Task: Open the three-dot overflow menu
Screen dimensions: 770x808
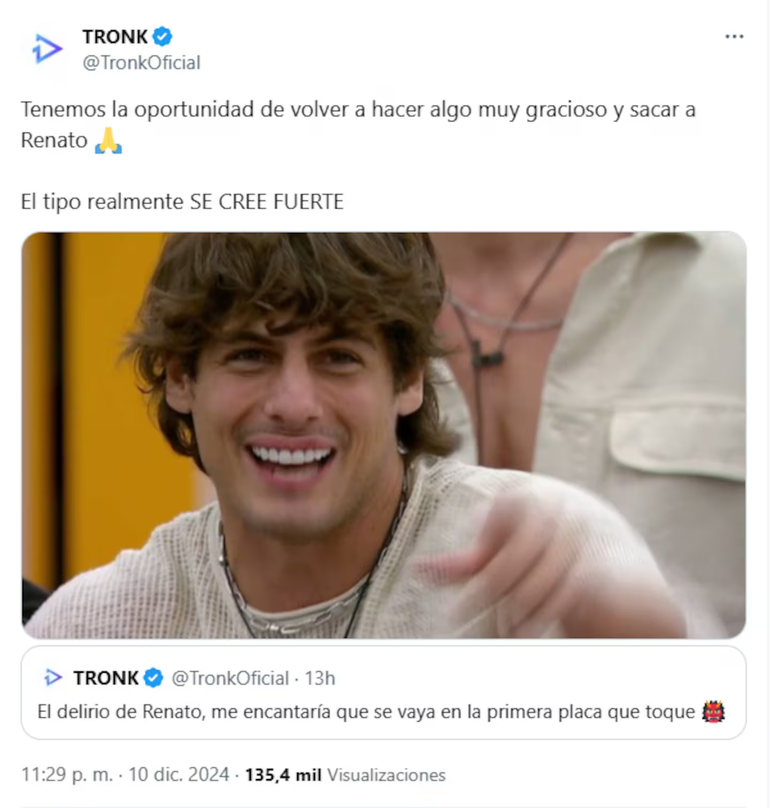Action: tap(734, 37)
